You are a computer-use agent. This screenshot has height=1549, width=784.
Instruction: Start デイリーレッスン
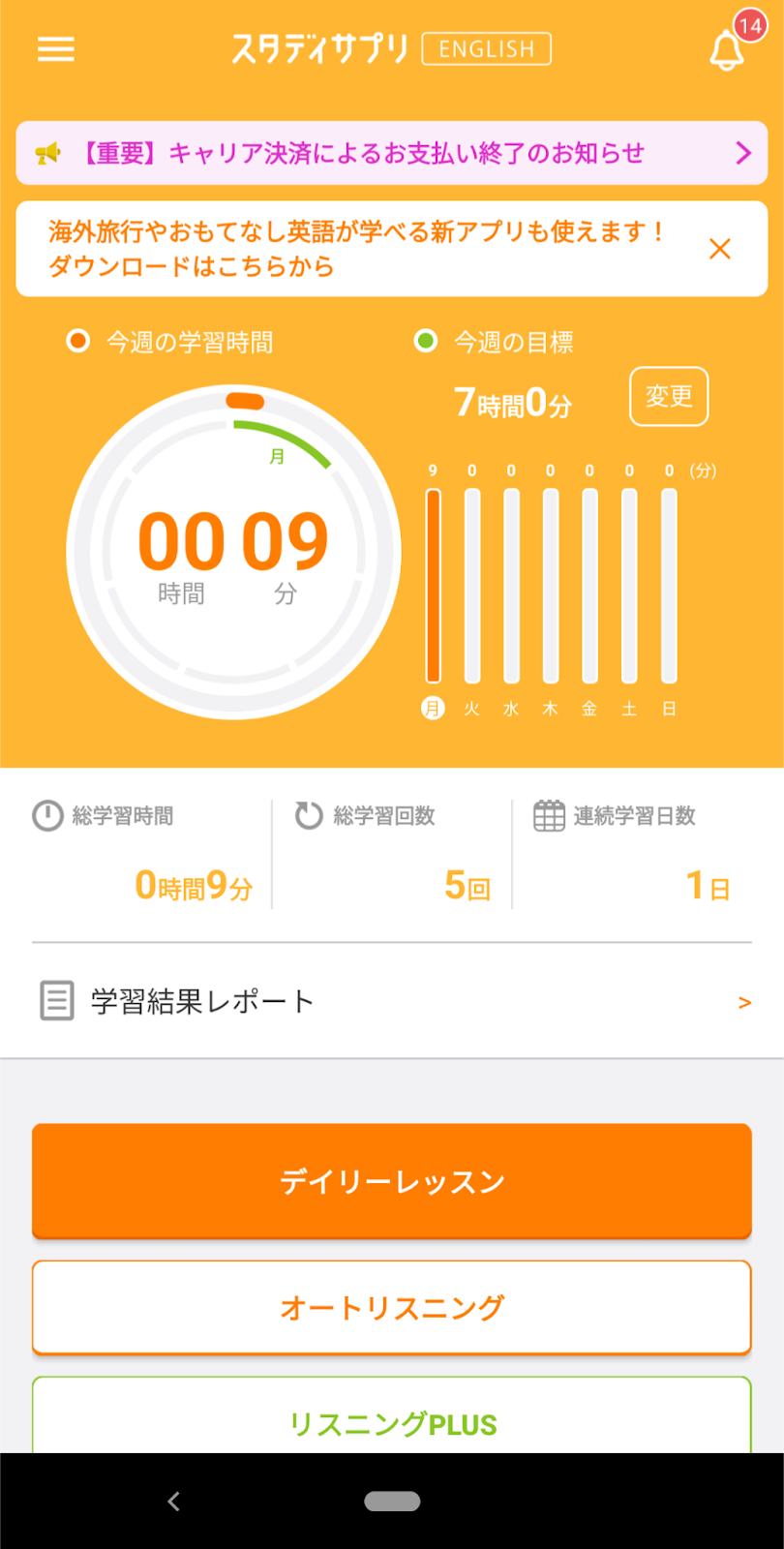pyautogui.click(x=392, y=1181)
